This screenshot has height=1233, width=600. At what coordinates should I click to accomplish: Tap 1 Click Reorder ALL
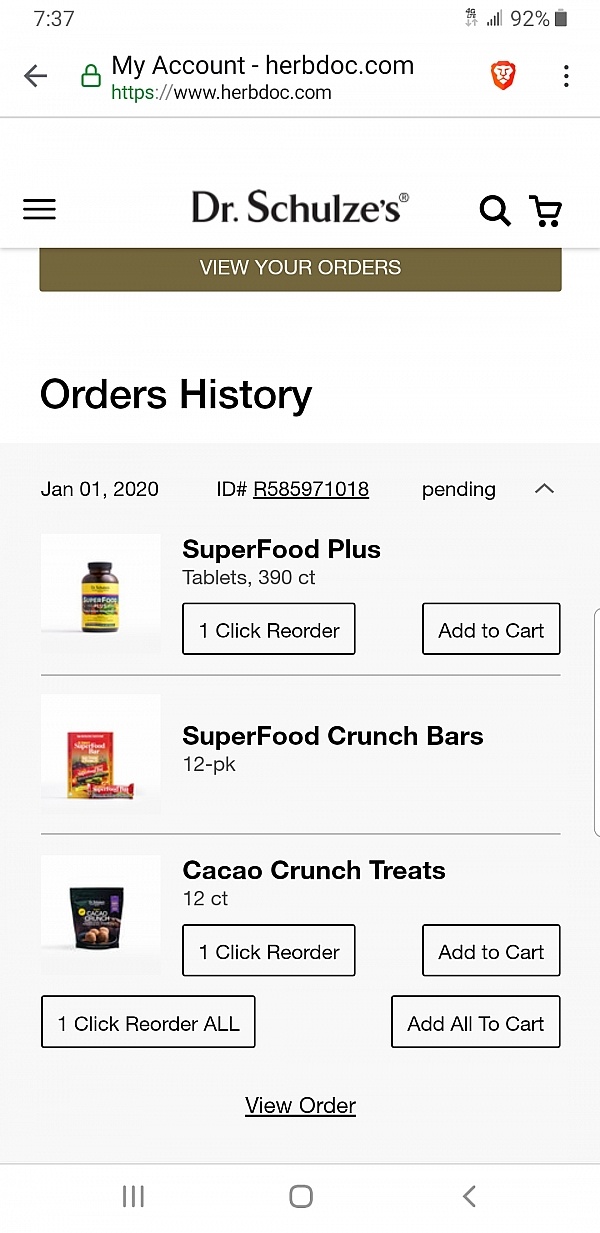pyautogui.click(x=148, y=1022)
